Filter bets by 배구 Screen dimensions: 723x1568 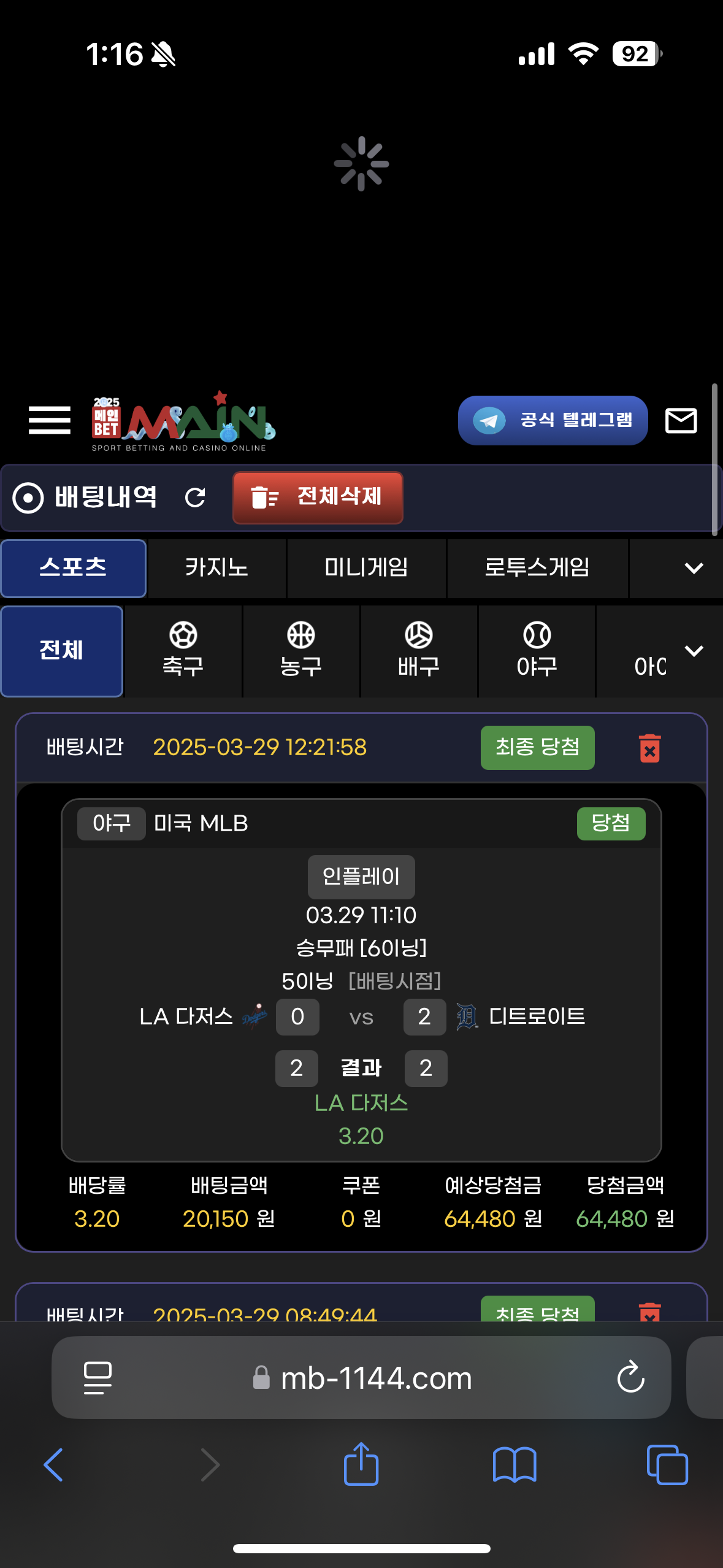click(x=418, y=651)
